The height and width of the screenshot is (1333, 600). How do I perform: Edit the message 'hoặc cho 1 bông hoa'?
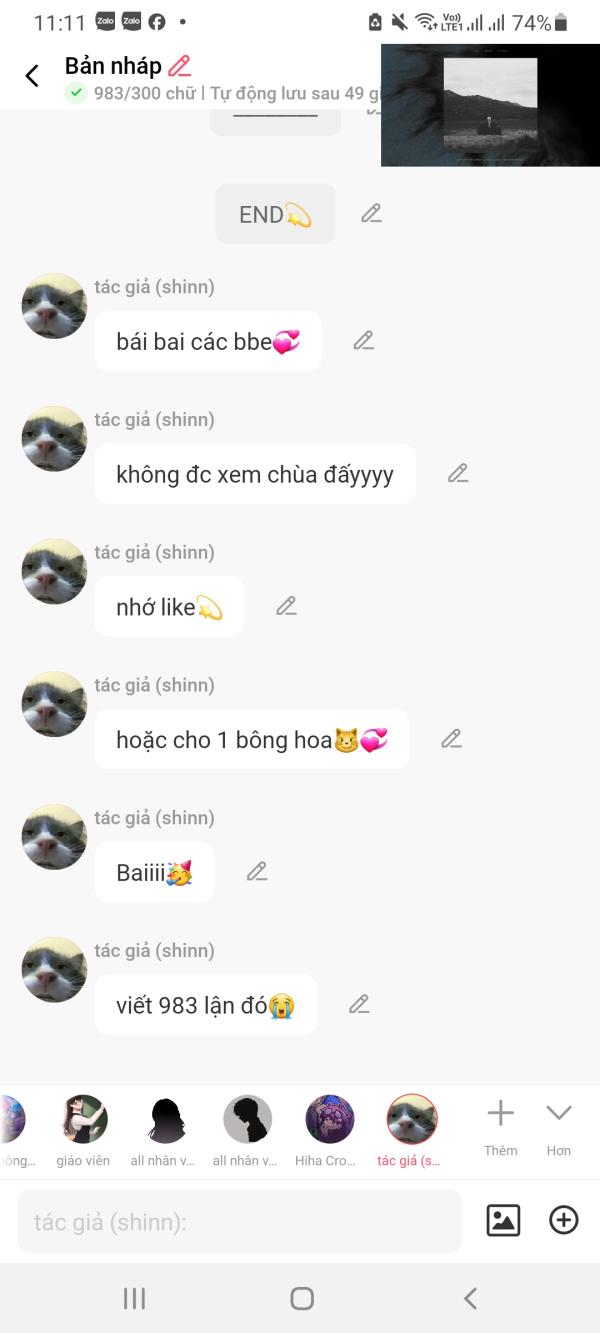coord(451,739)
